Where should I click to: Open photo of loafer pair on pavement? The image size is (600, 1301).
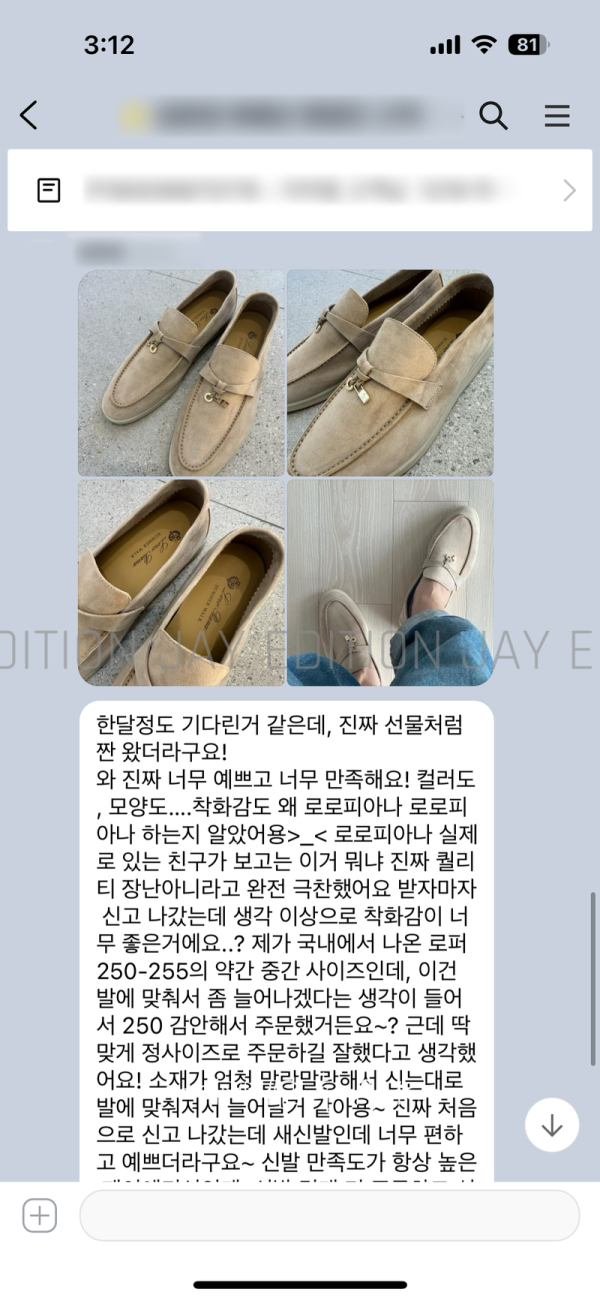(181, 373)
